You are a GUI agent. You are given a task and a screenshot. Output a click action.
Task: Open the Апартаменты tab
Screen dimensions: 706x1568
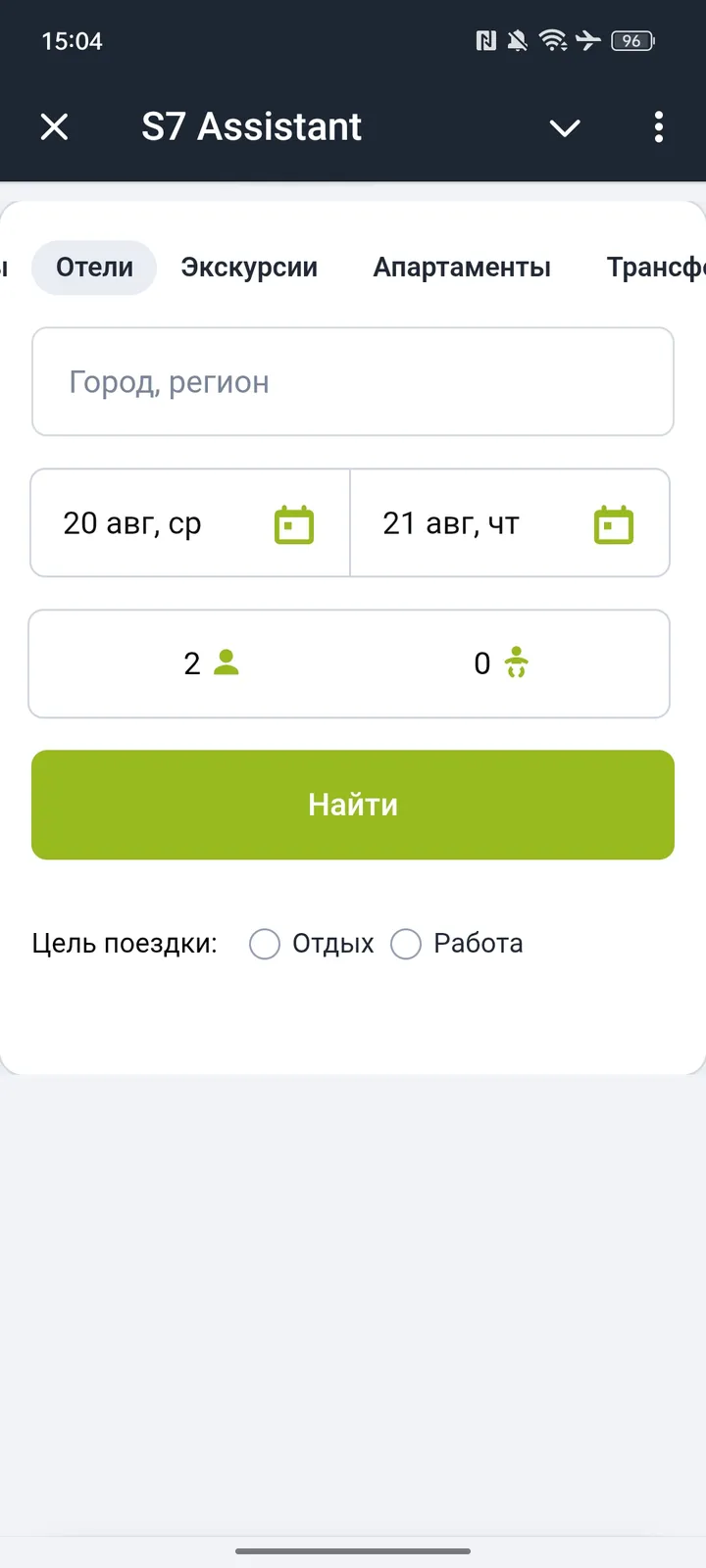pyautogui.click(x=462, y=267)
